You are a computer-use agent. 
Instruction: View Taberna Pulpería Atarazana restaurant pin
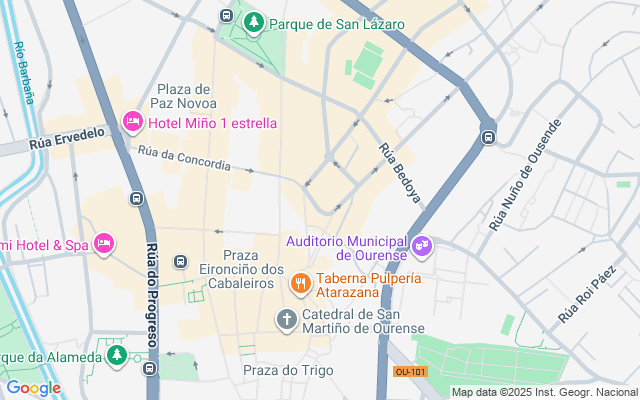[299, 284]
